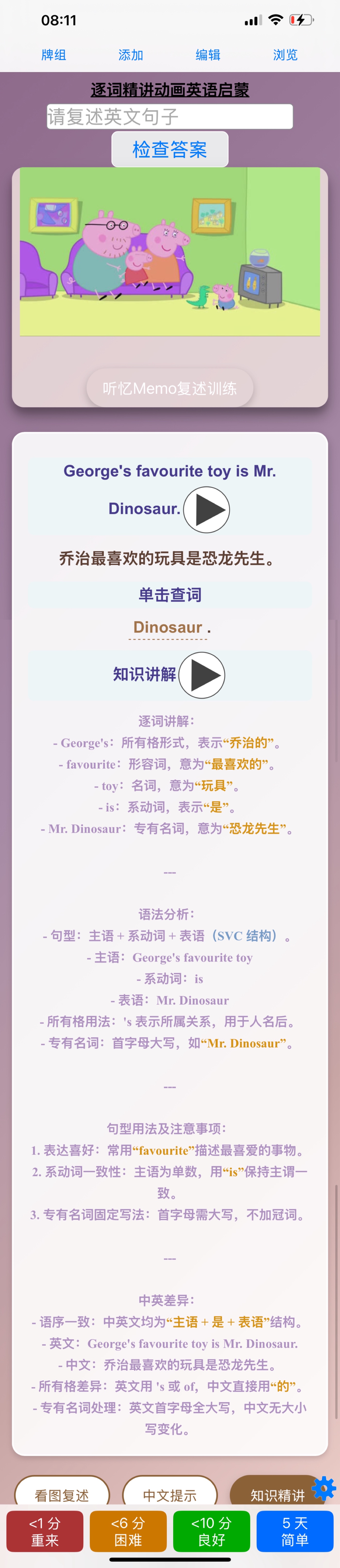Mark card as 简单 (5 天)
This screenshot has height=1568, width=340.
[295, 1532]
